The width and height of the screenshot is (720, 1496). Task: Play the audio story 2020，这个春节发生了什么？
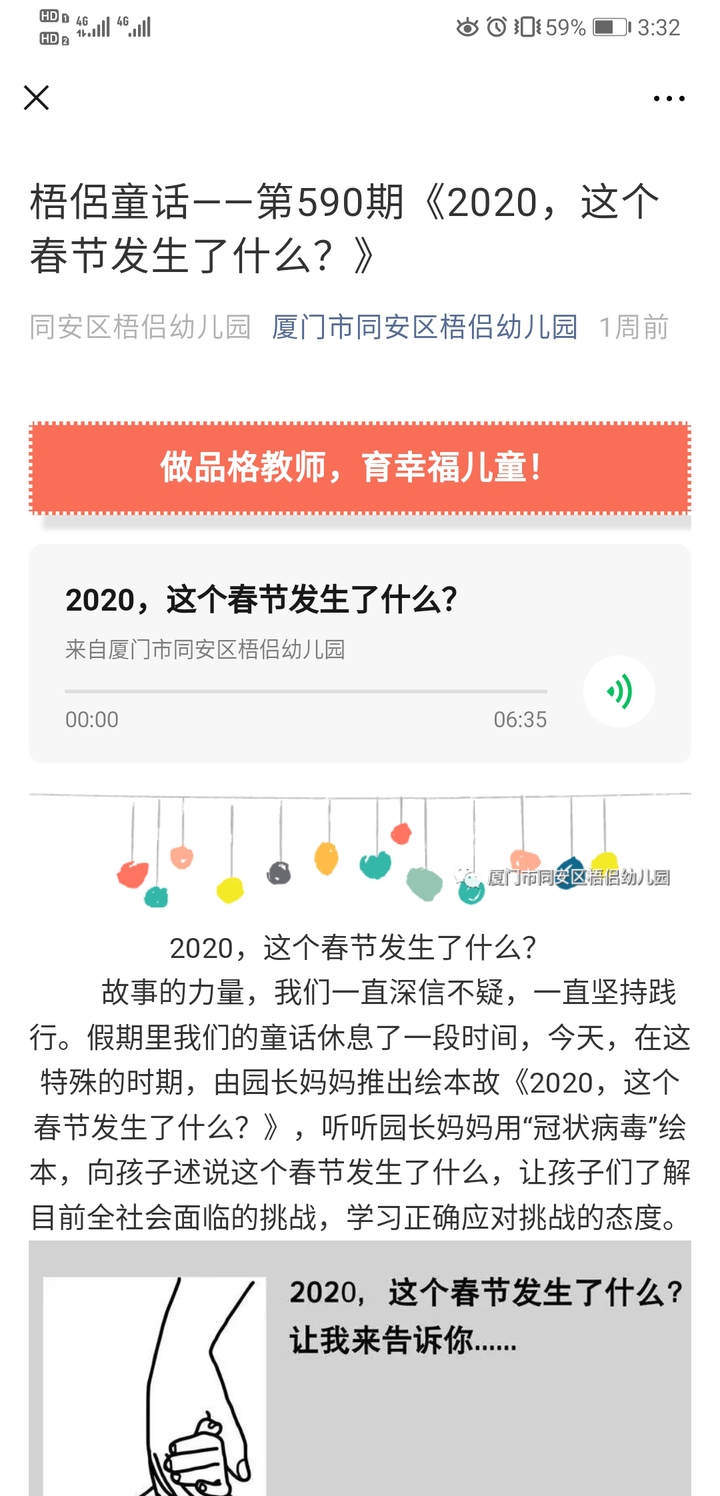tap(619, 691)
